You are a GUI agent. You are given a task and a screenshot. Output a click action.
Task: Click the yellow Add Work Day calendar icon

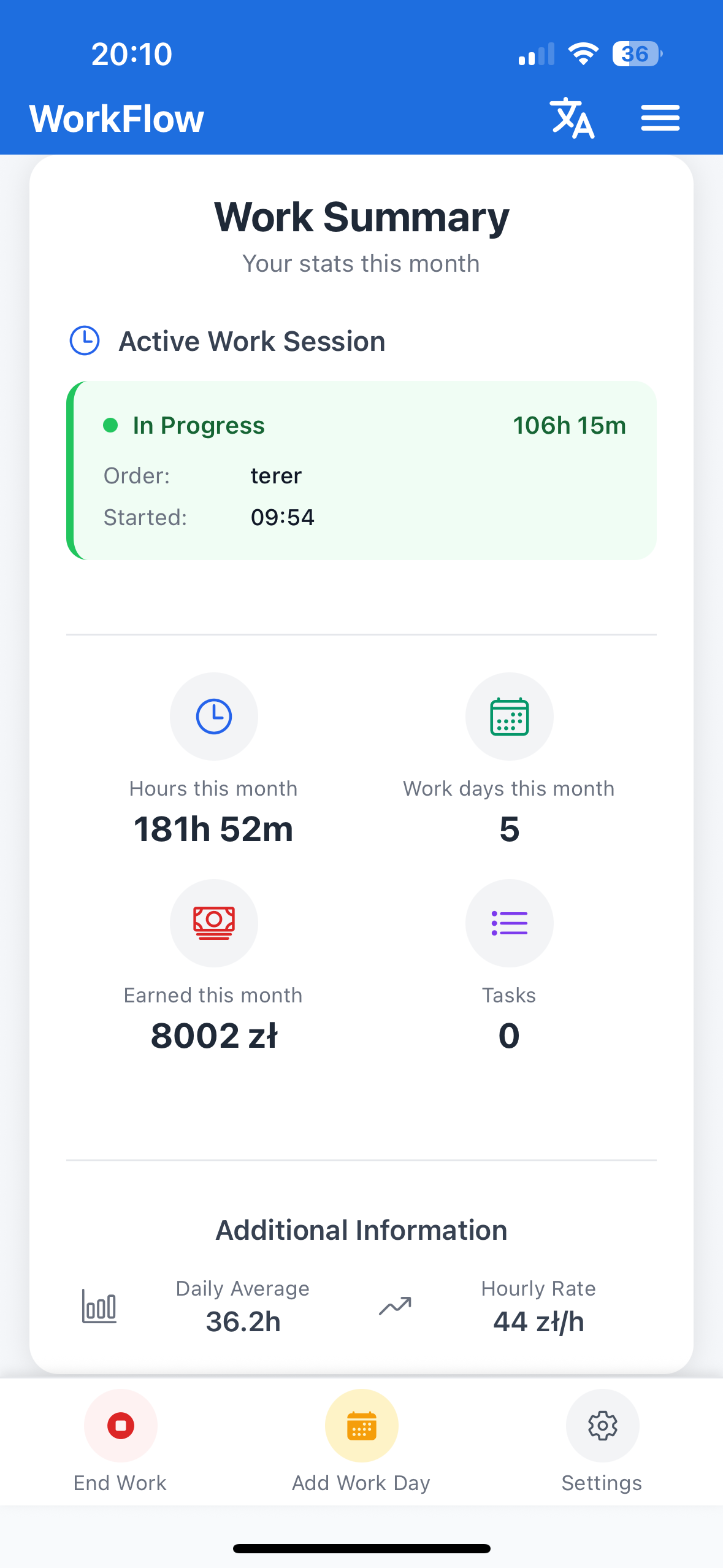361,1426
